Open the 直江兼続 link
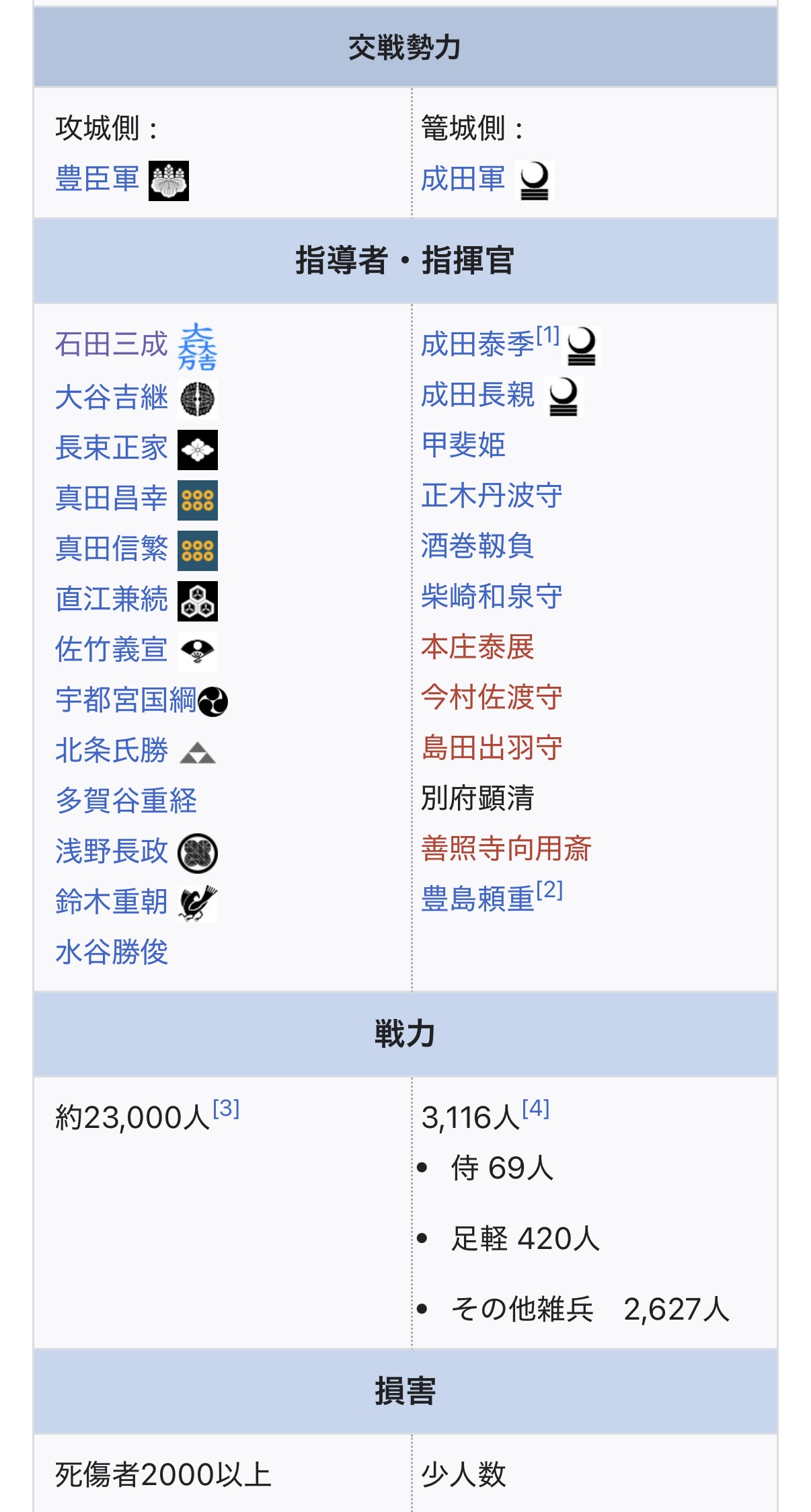 [111, 599]
